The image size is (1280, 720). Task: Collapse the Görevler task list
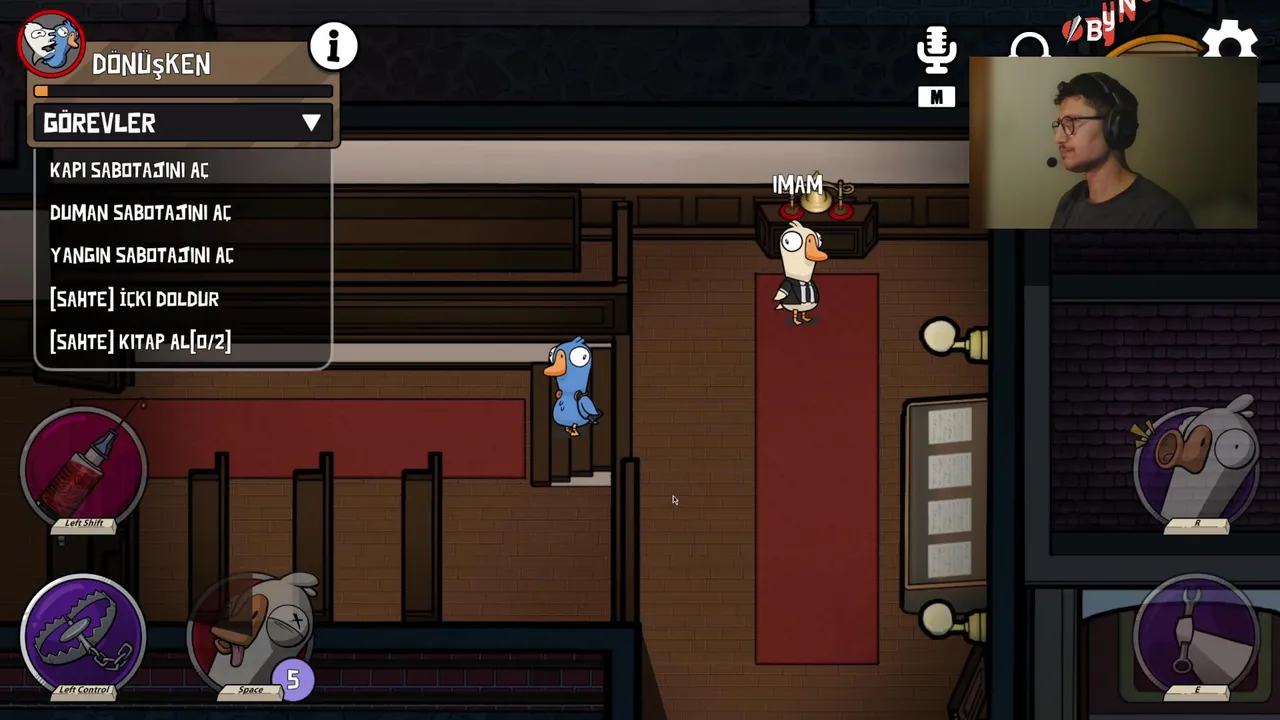pos(311,123)
